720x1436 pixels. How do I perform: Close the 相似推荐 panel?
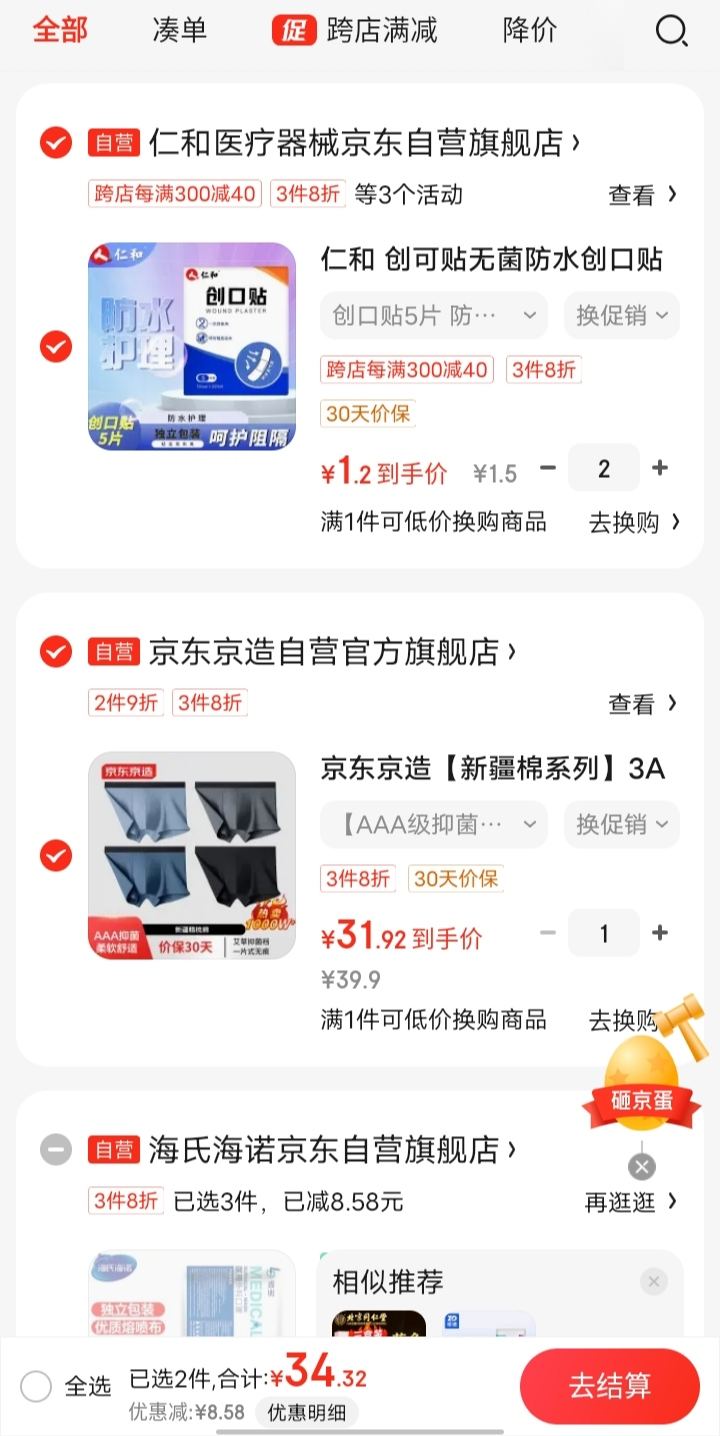coord(654,1281)
